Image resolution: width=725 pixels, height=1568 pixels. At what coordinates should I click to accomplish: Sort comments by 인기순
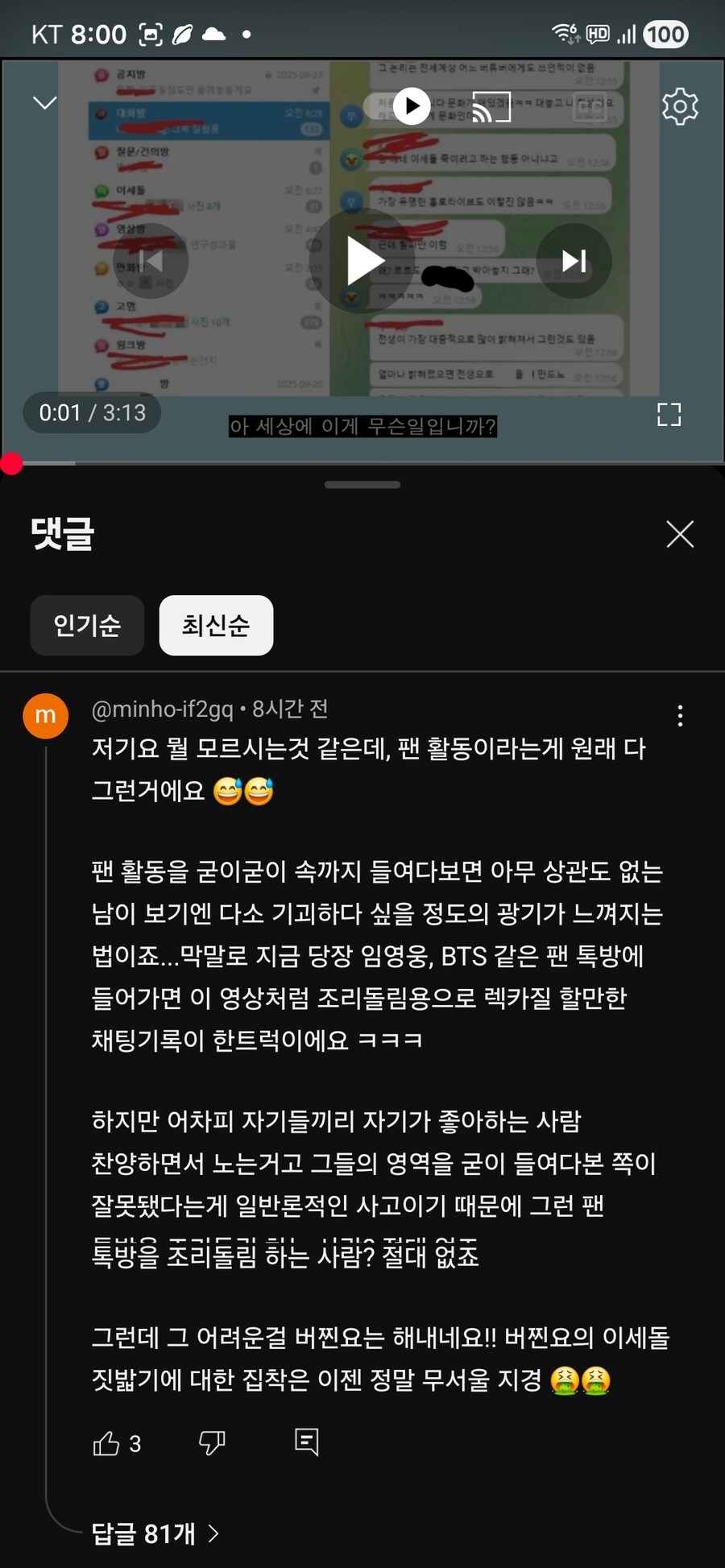tap(87, 625)
